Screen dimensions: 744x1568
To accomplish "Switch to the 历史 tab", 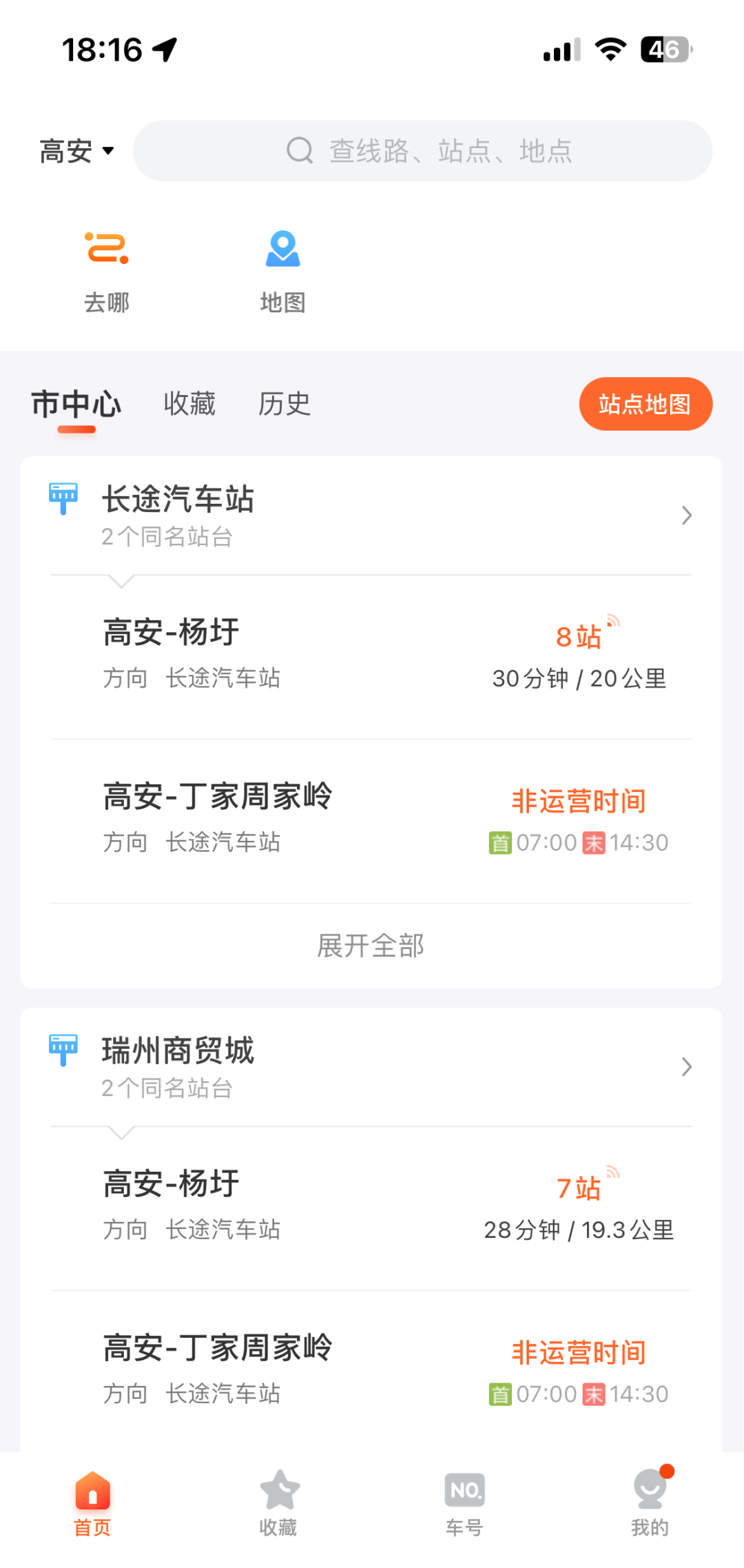I will [x=285, y=404].
